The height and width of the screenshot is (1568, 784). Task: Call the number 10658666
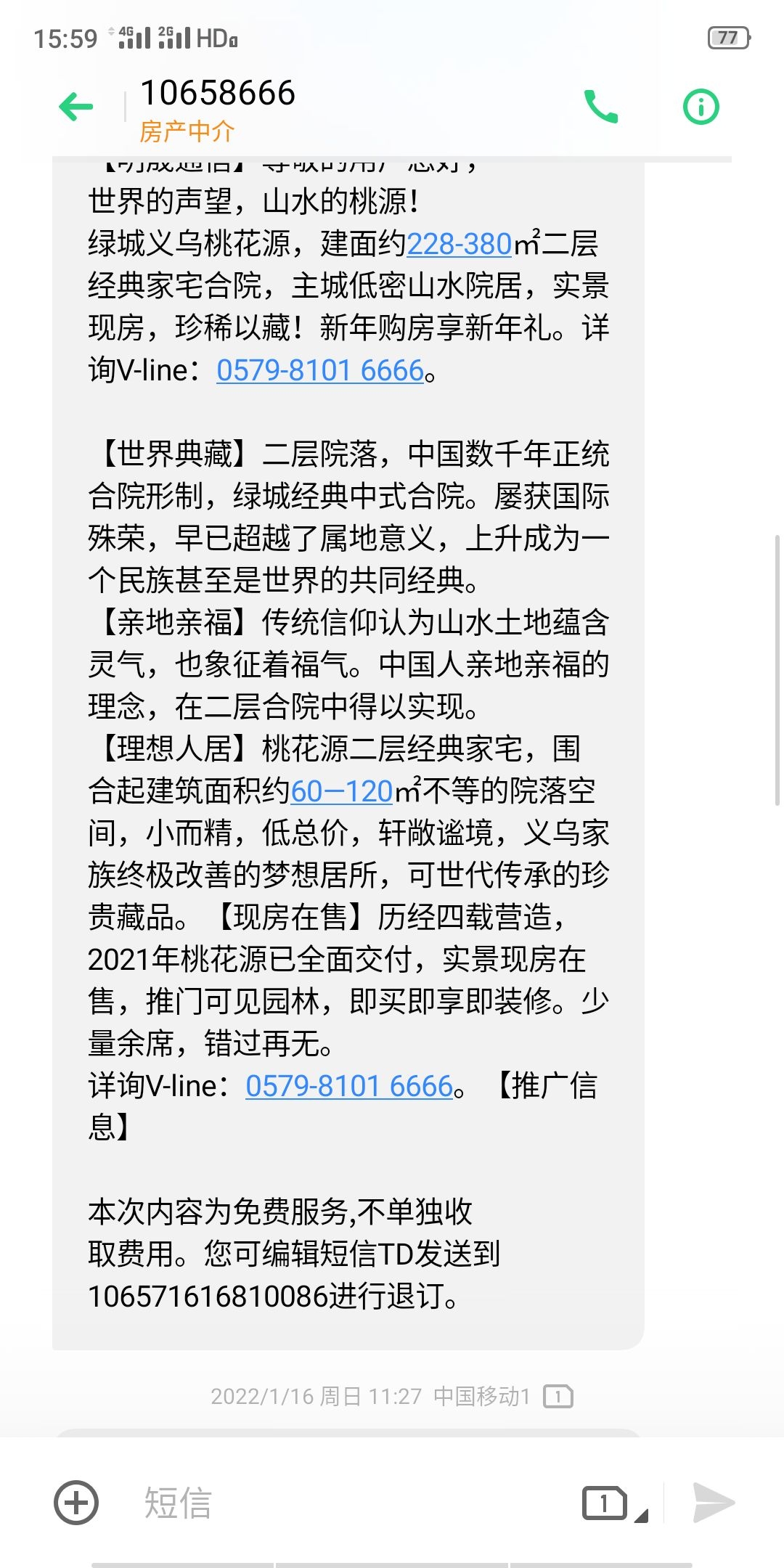601,107
